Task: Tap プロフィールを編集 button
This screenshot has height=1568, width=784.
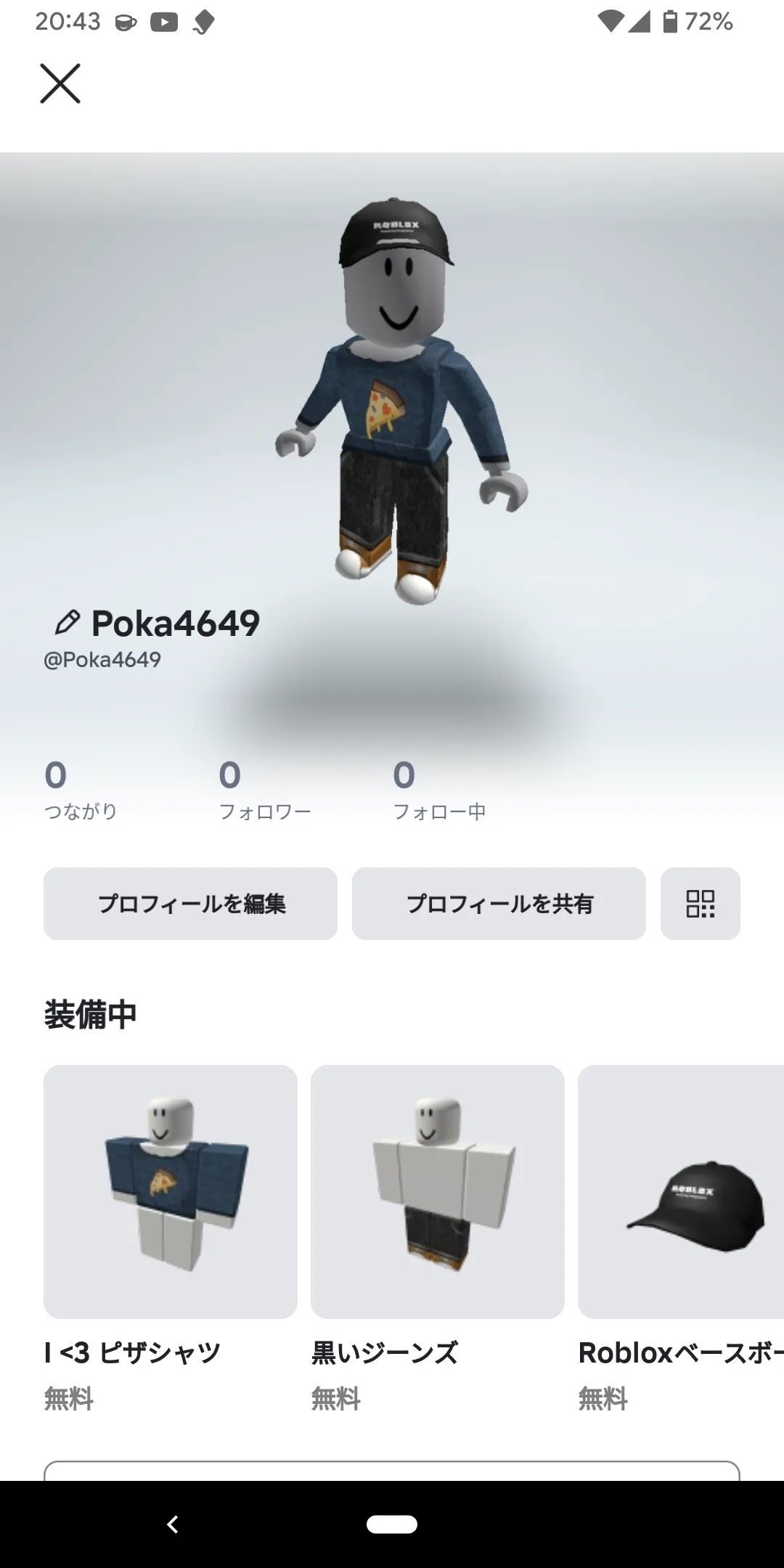Action: (190, 904)
